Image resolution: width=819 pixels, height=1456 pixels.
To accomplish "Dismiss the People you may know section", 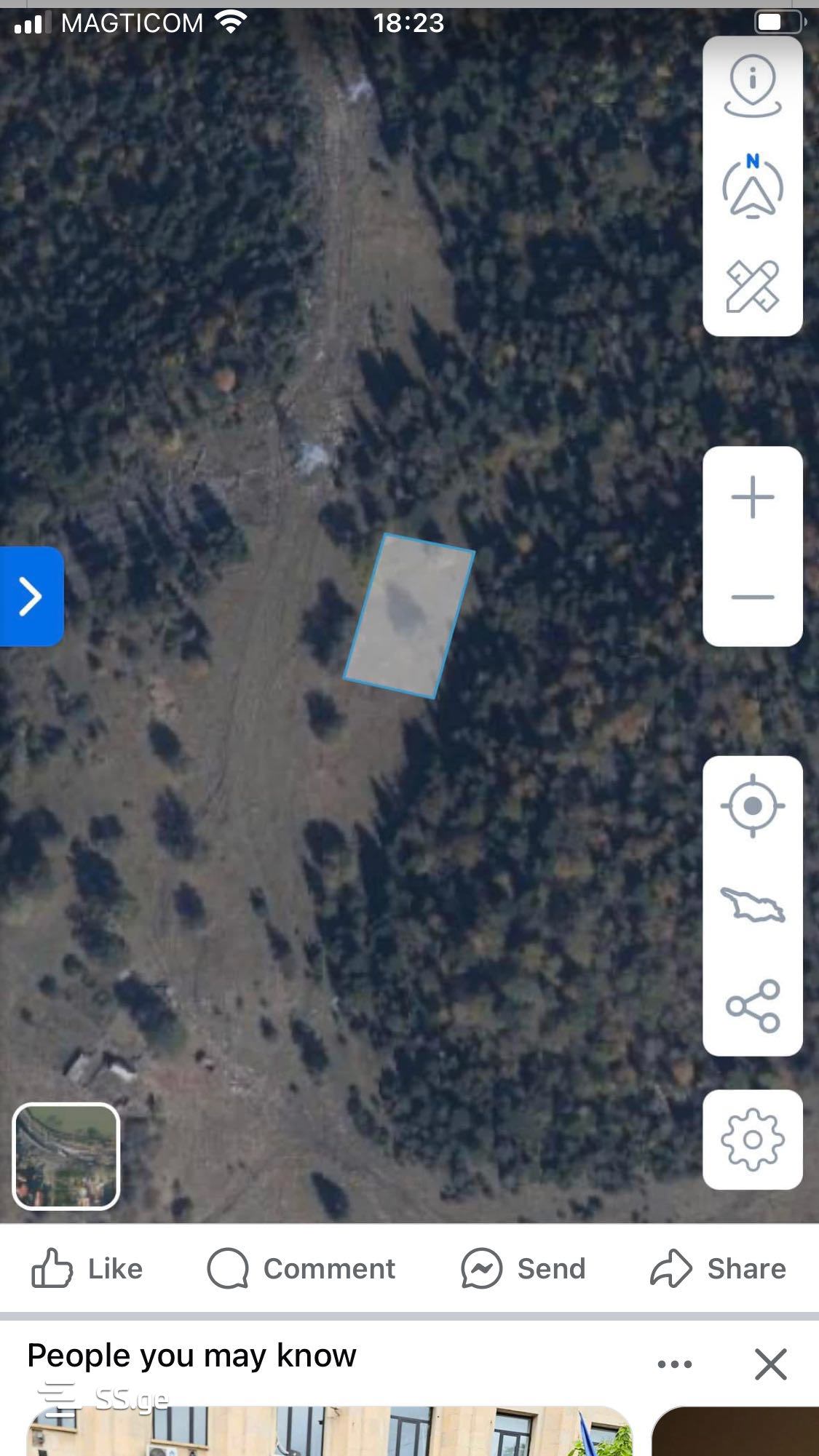I will point(771,1364).
